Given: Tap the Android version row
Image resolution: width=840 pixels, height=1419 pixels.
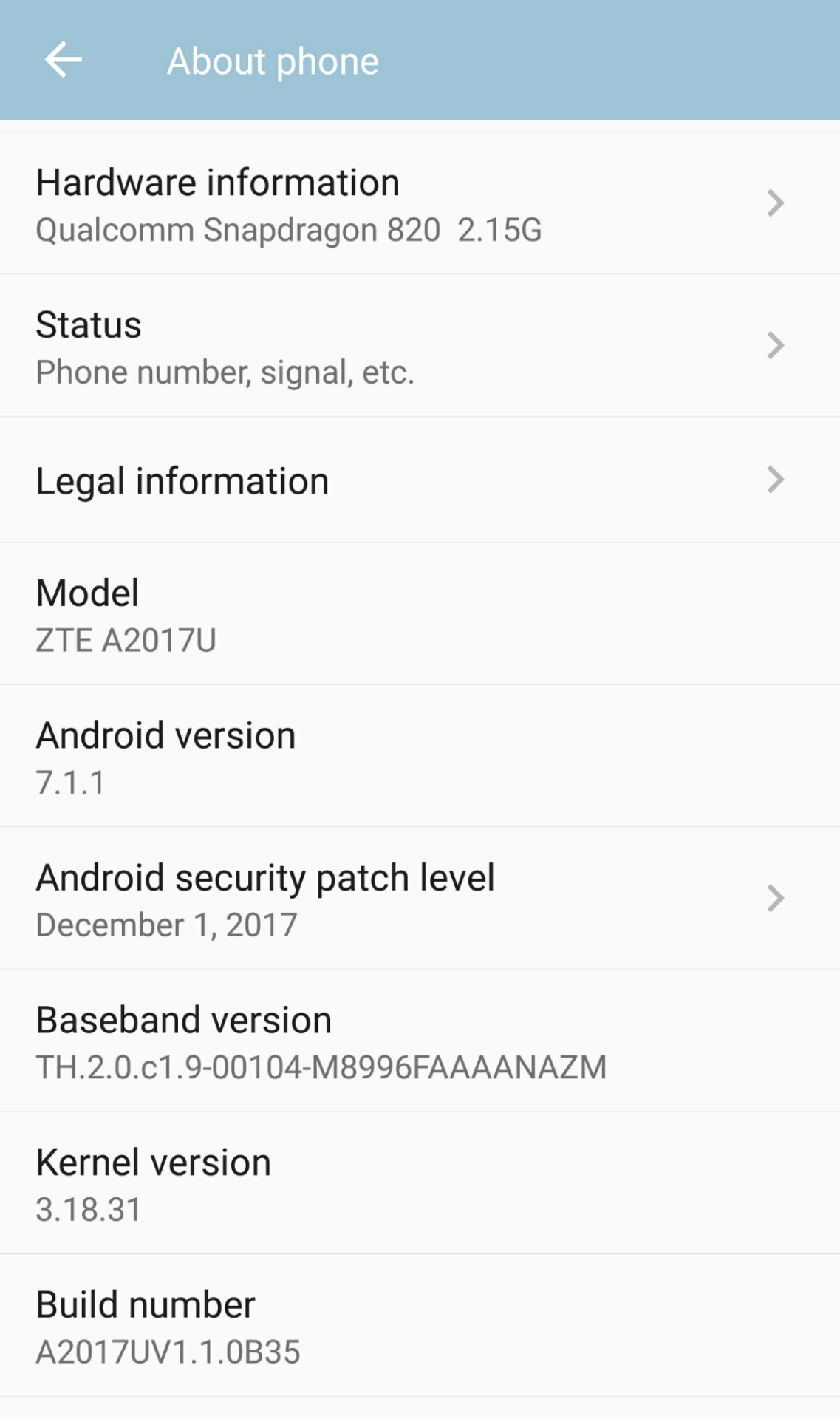Looking at the screenshot, I should (420, 757).
